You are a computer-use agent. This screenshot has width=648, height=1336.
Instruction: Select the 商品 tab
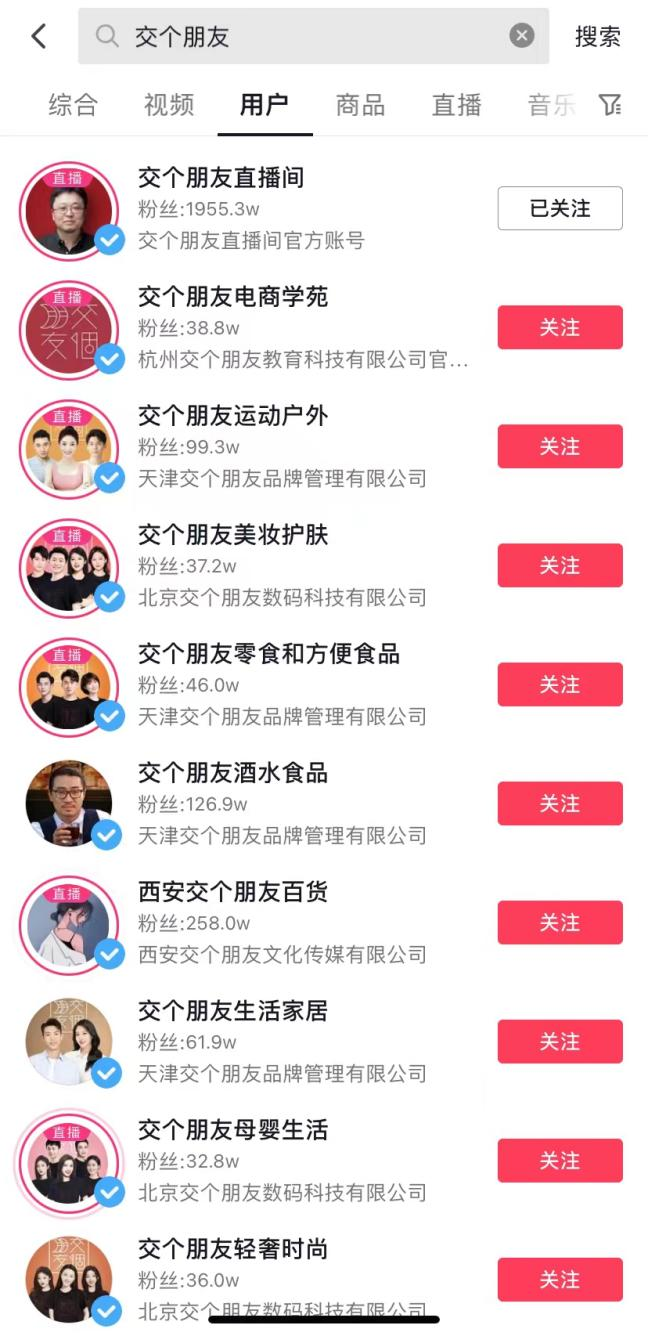tap(360, 104)
